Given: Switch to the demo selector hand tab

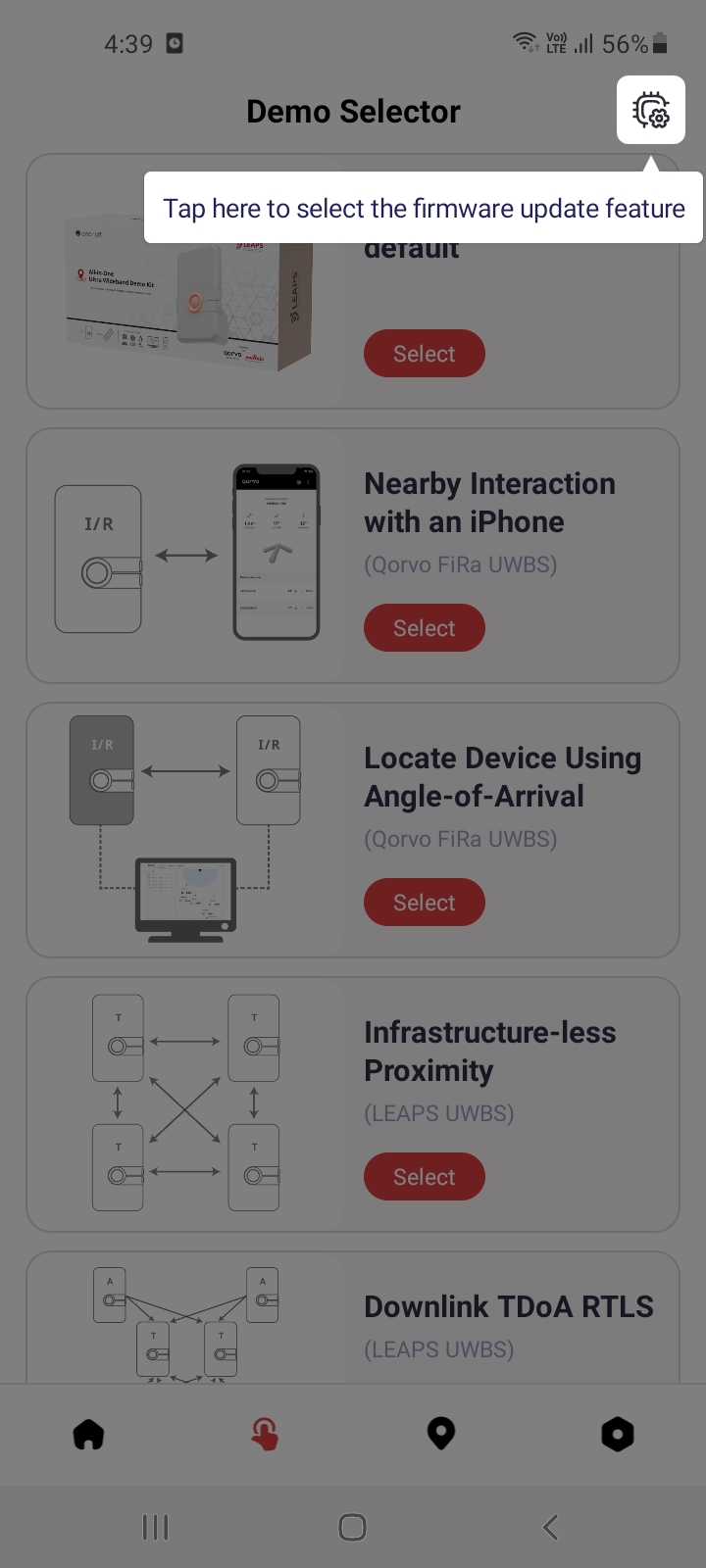Looking at the screenshot, I should pos(265,1435).
